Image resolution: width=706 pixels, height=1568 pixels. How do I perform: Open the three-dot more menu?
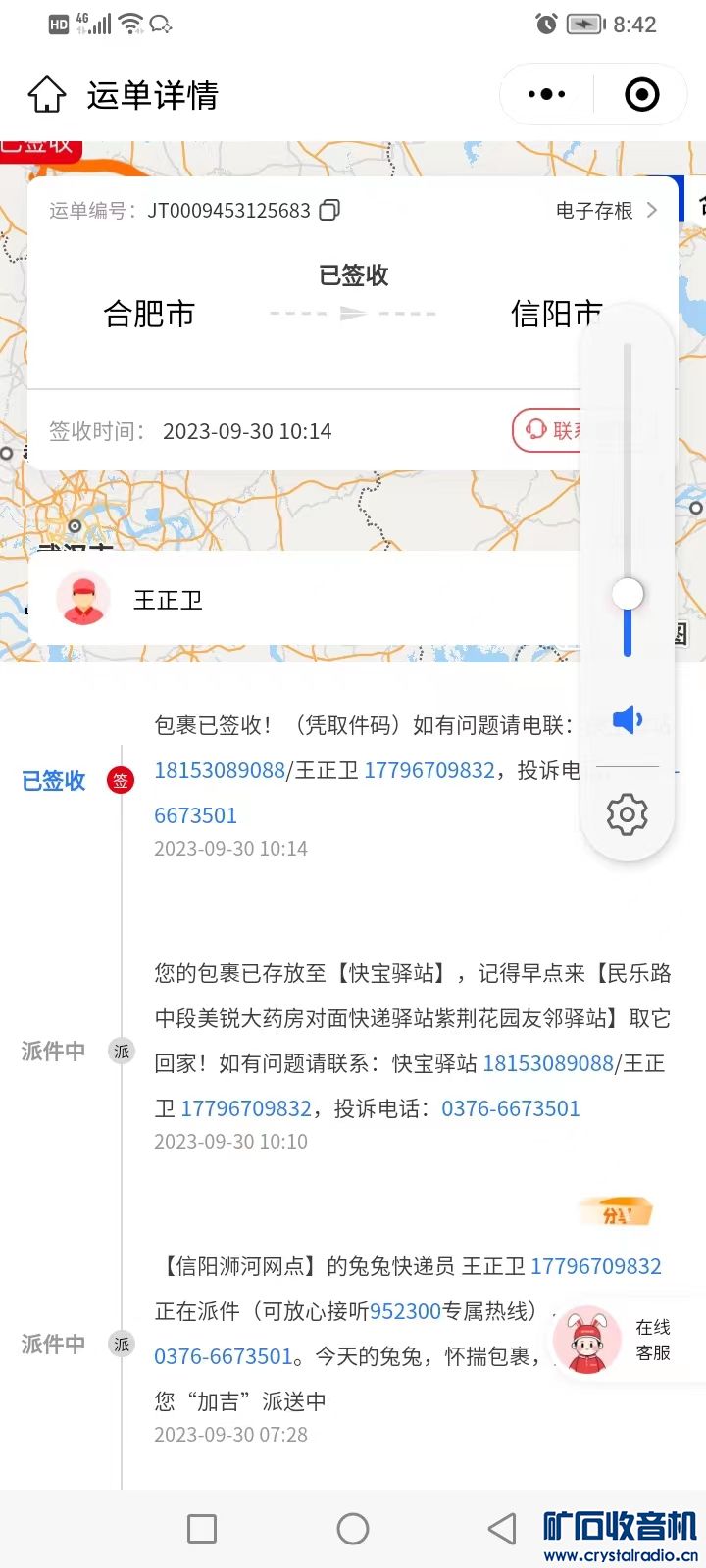[x=546, y=95]
